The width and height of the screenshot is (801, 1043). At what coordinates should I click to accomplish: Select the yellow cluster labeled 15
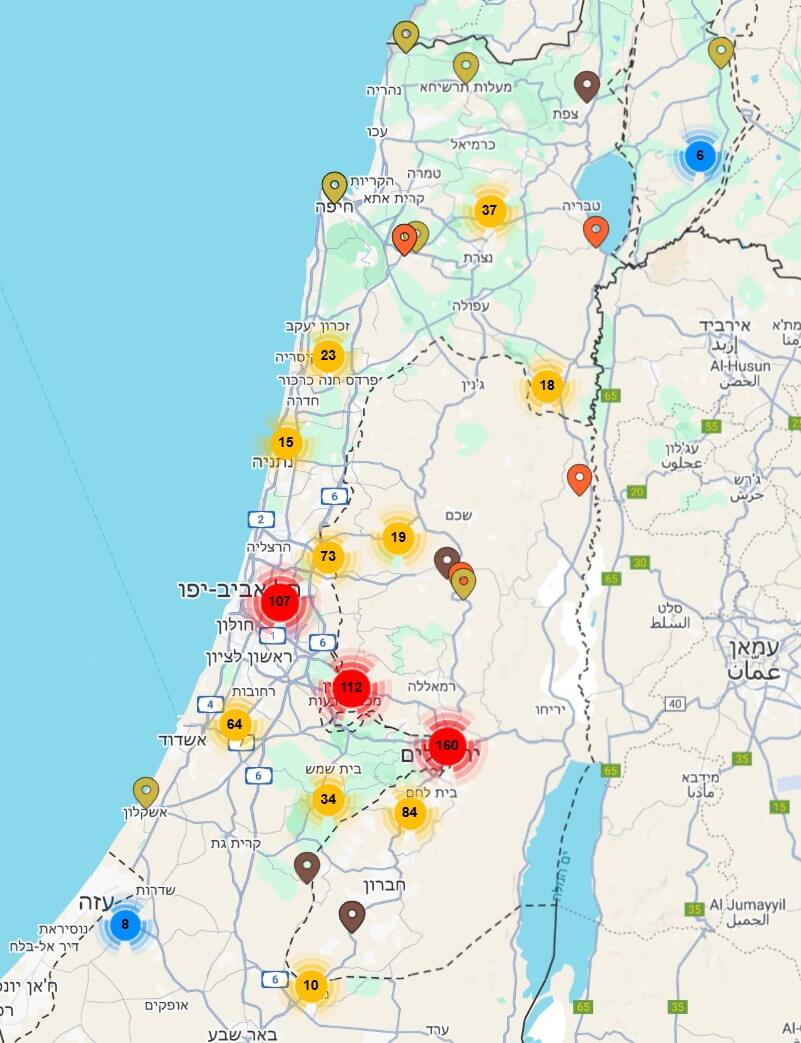pyautogui.click(x=286, y=442)
